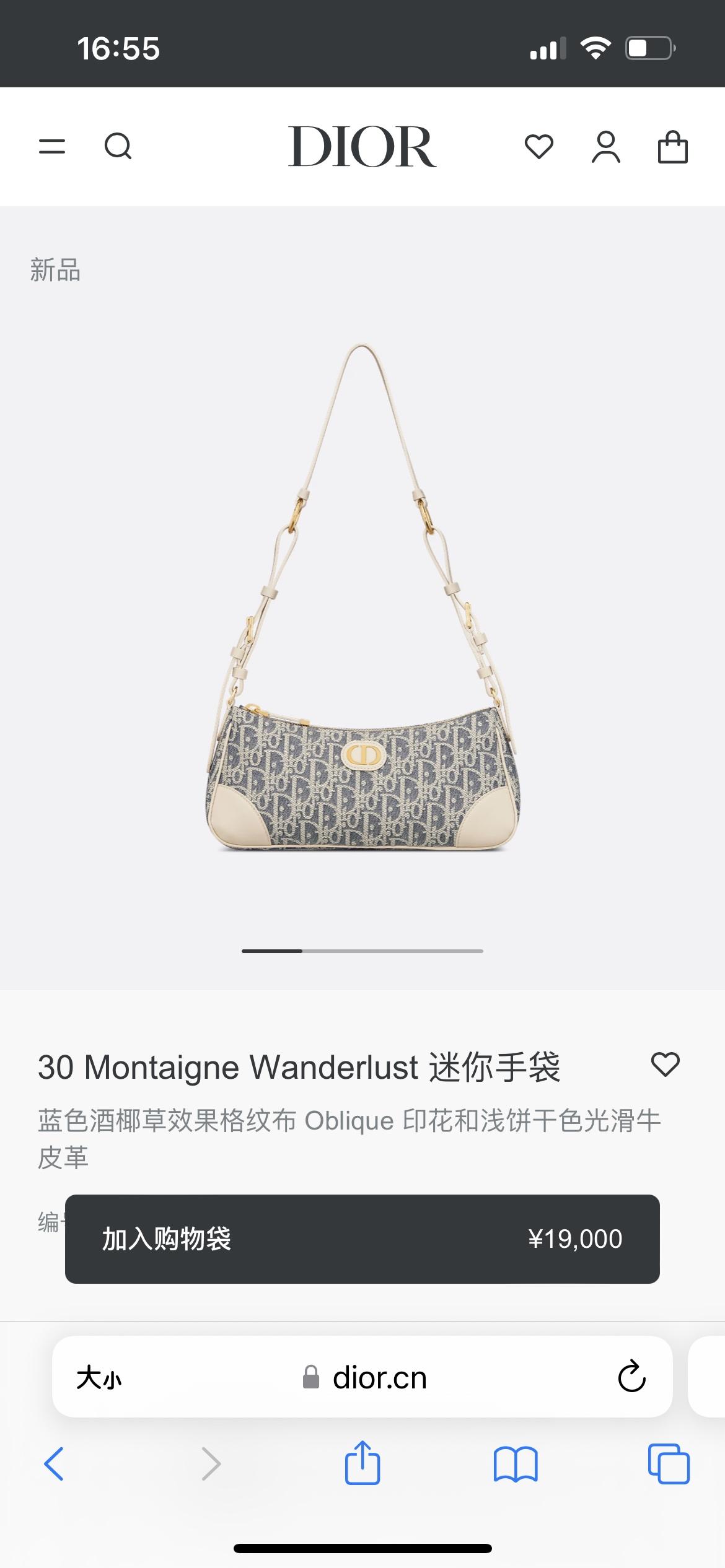Go back in Safari

coord(54,1464)
